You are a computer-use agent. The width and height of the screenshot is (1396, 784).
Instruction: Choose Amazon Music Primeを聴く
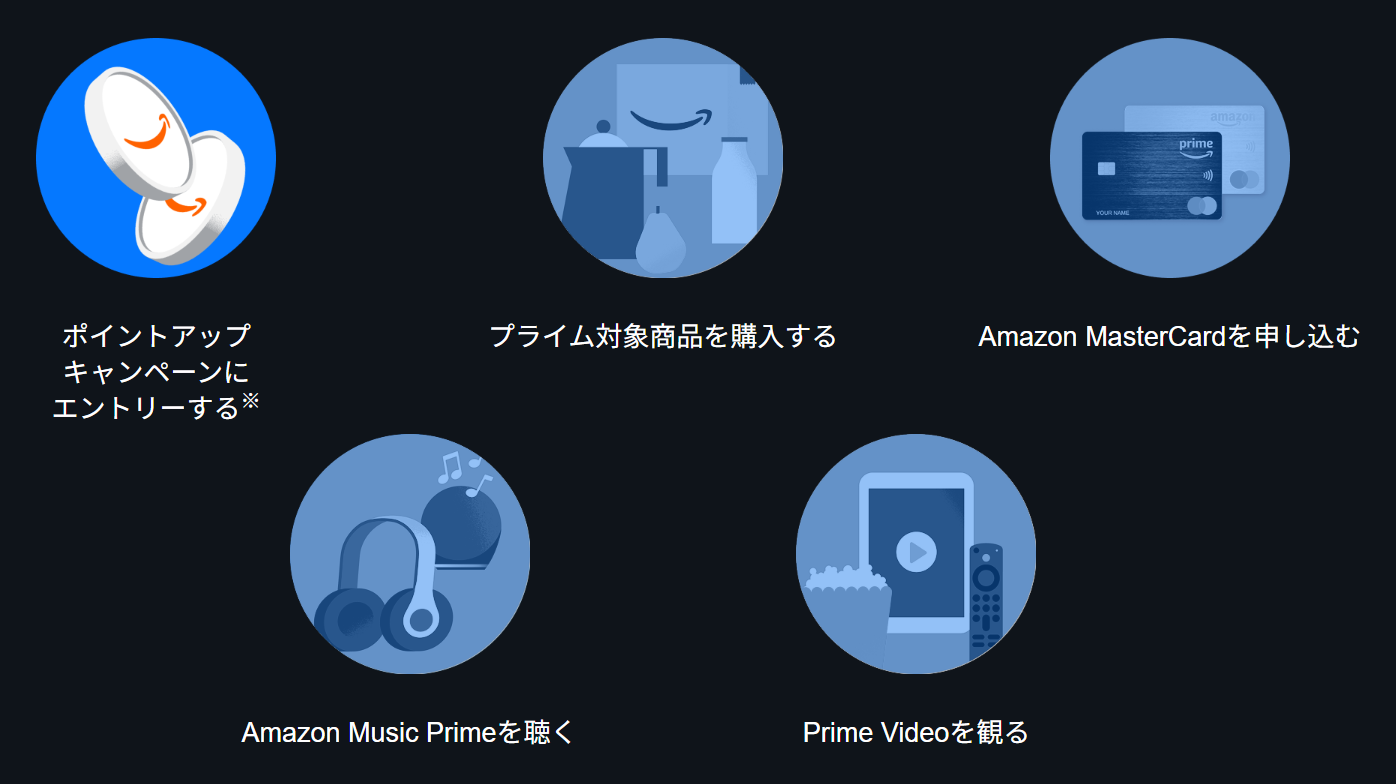point(409,553)
